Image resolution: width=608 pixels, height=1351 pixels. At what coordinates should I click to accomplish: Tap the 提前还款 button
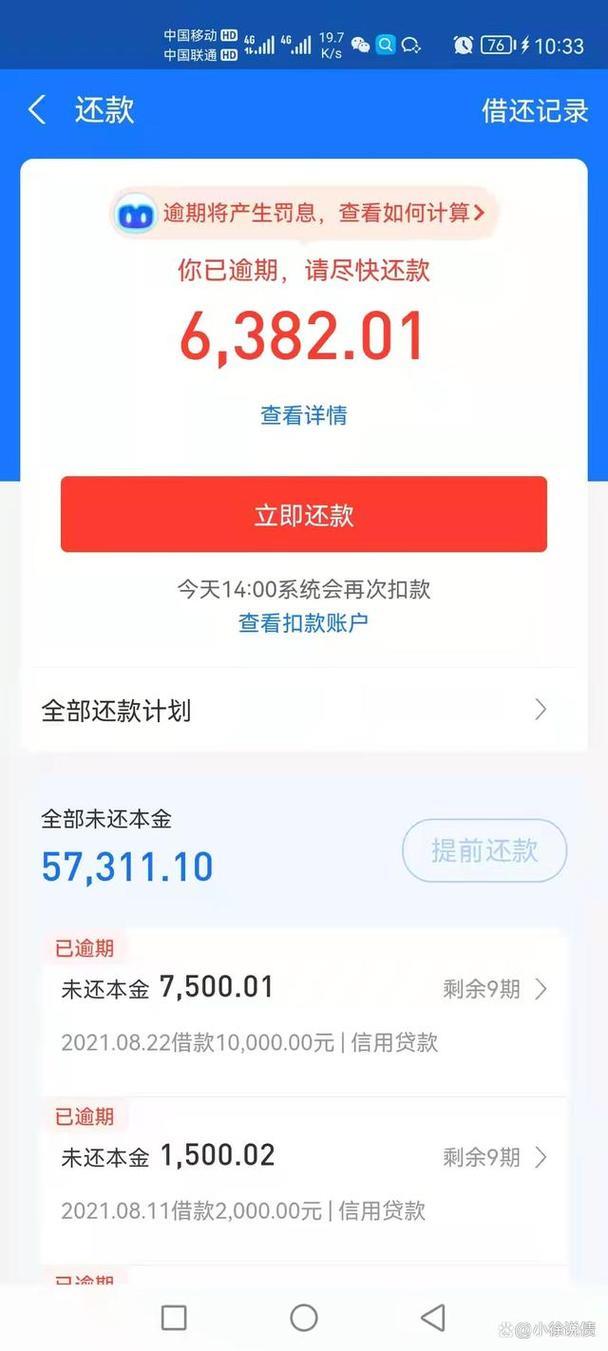[485, 851]
